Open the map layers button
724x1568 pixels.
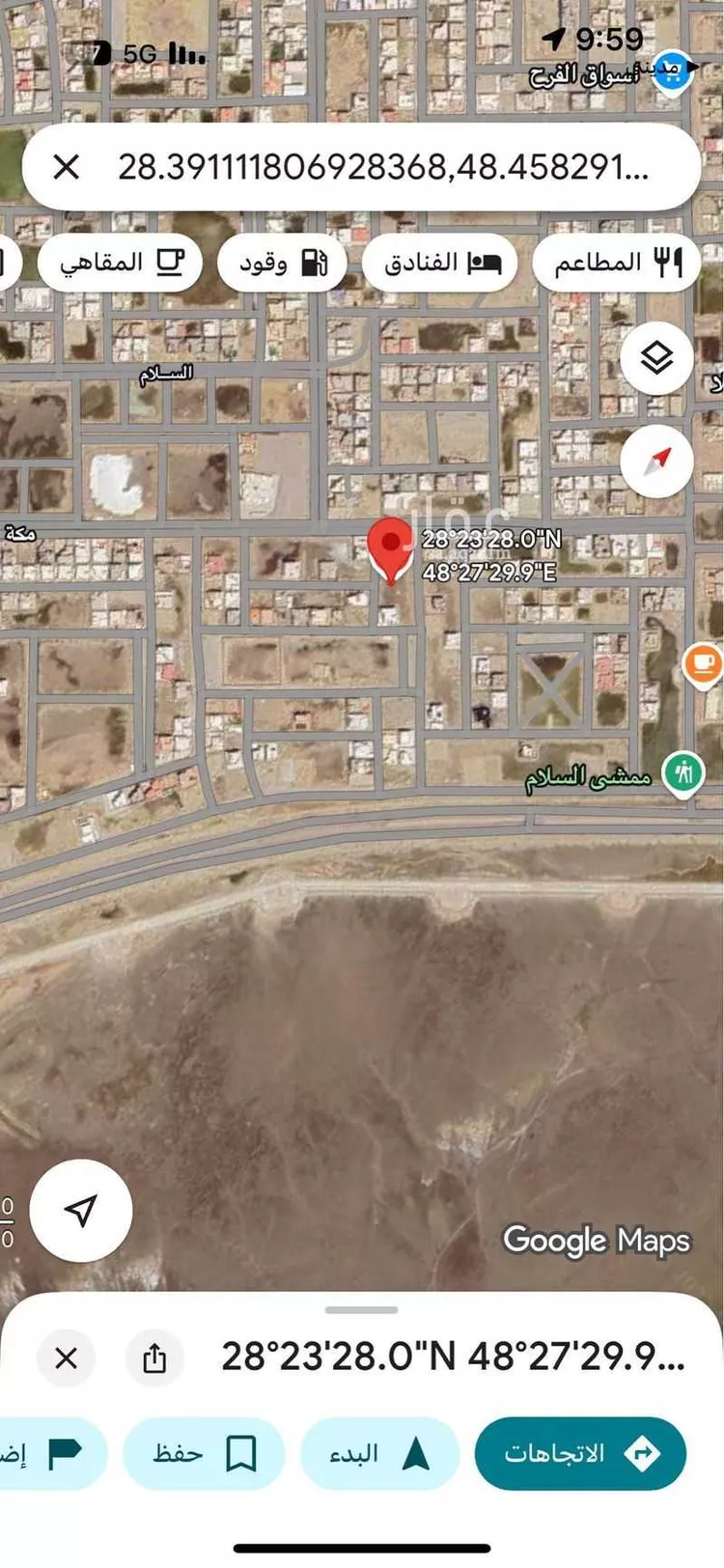pyautogui.click(x=656, y=359)
